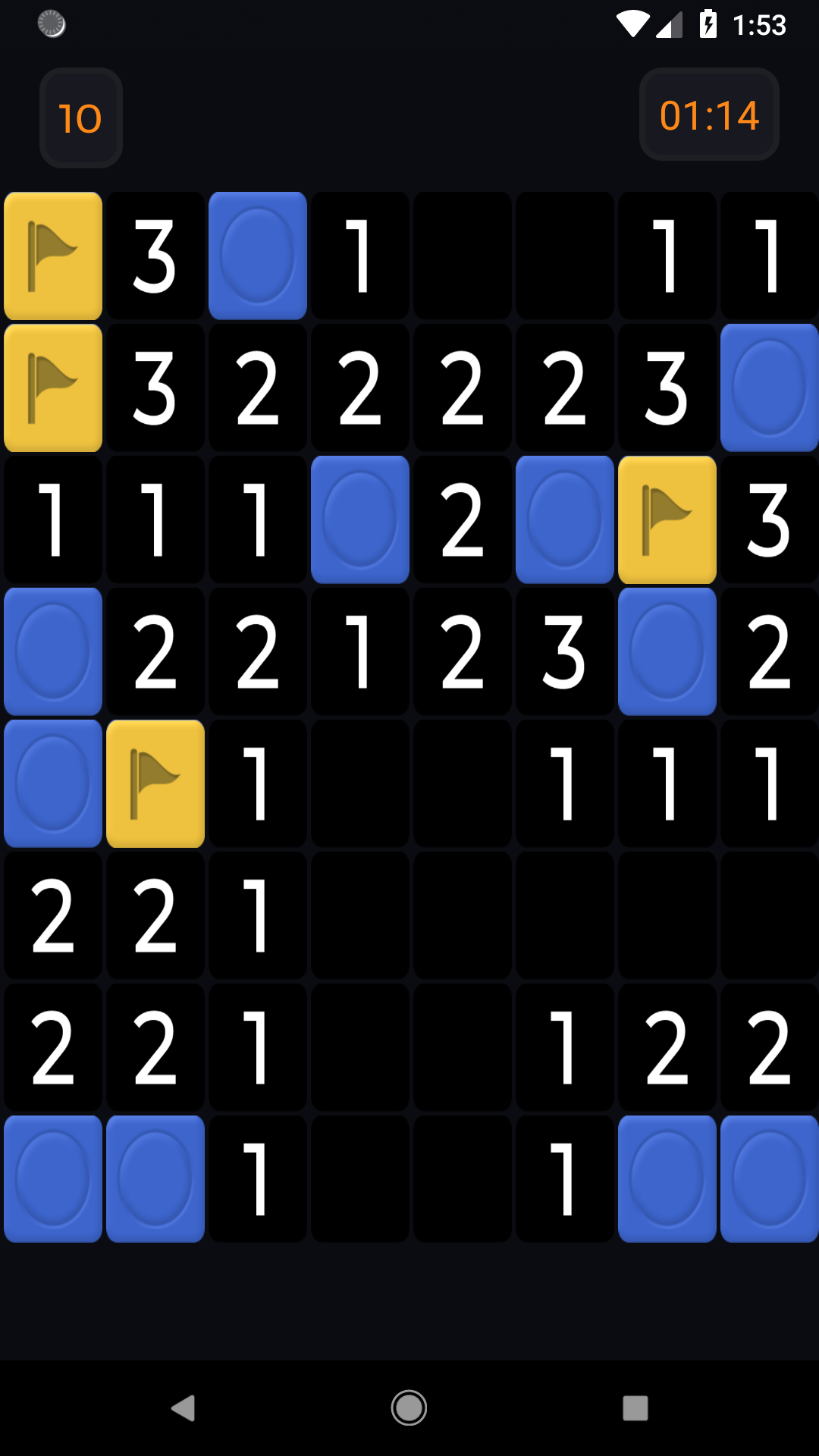Reveal the covered tile starting the fourth row

click(53, 651)
